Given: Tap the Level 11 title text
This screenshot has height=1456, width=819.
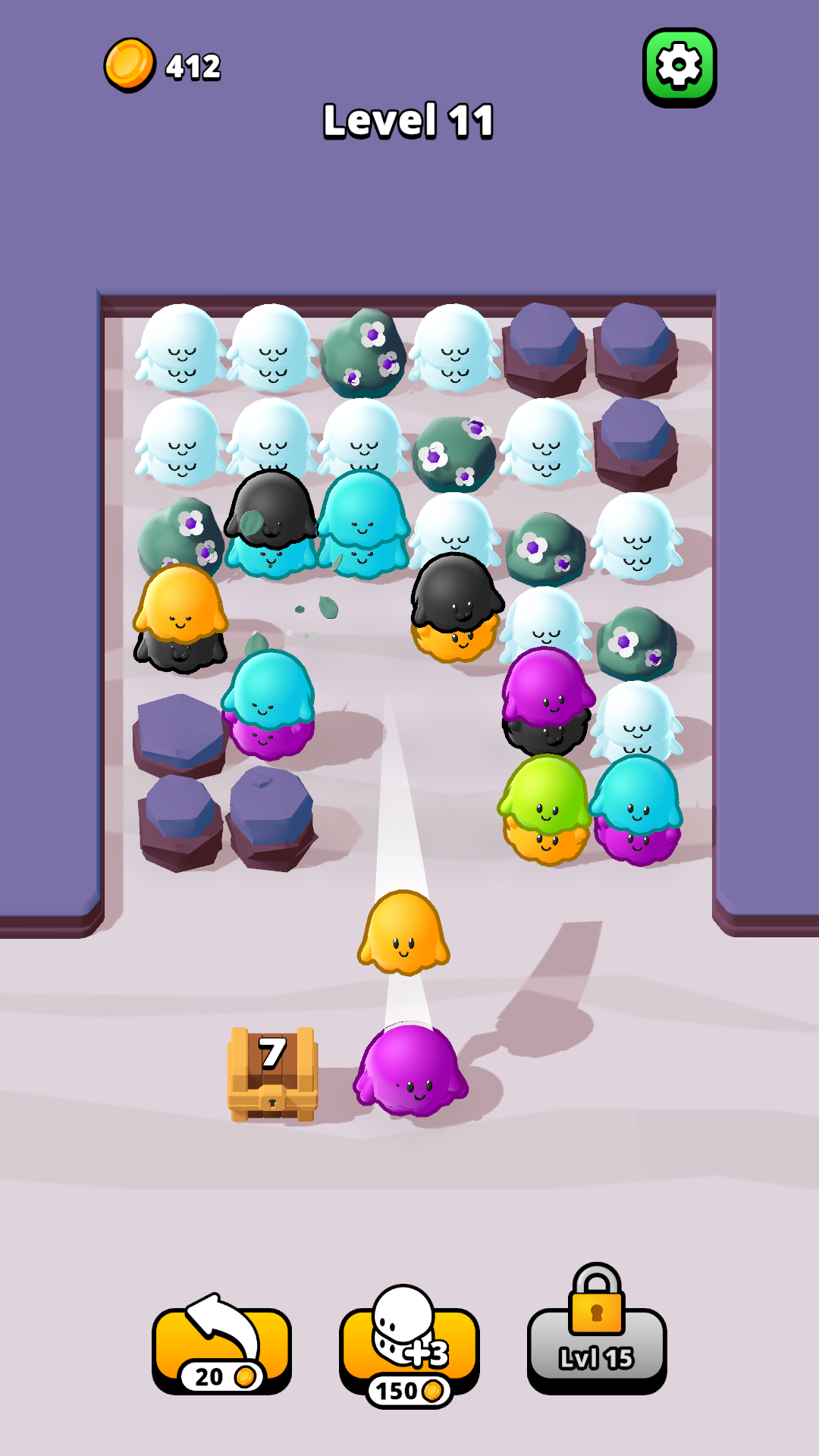Looking at the screenshot, I should click(409, 121).
